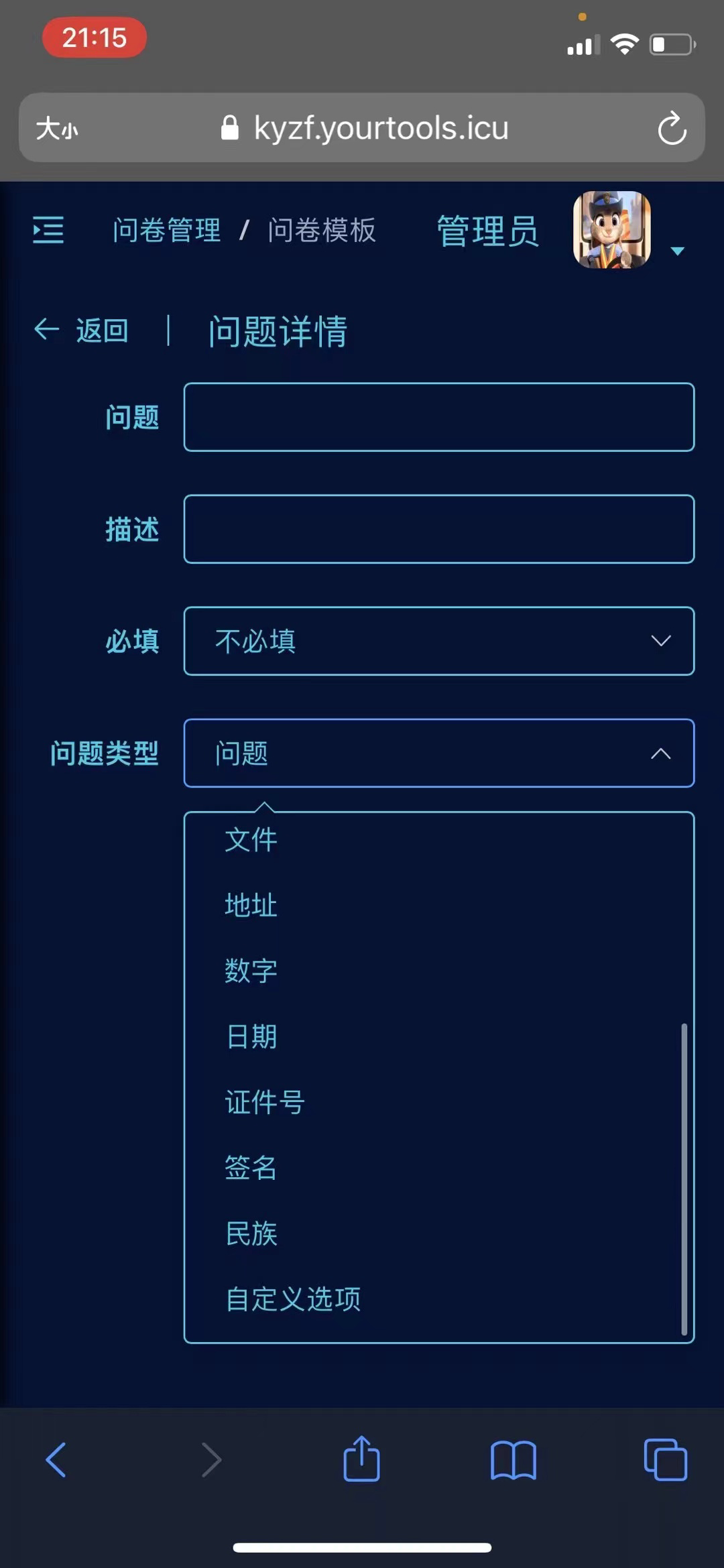Open Safari's share sheet
This screenshot has width=724, height=1568.
(x=362, y=1458)
